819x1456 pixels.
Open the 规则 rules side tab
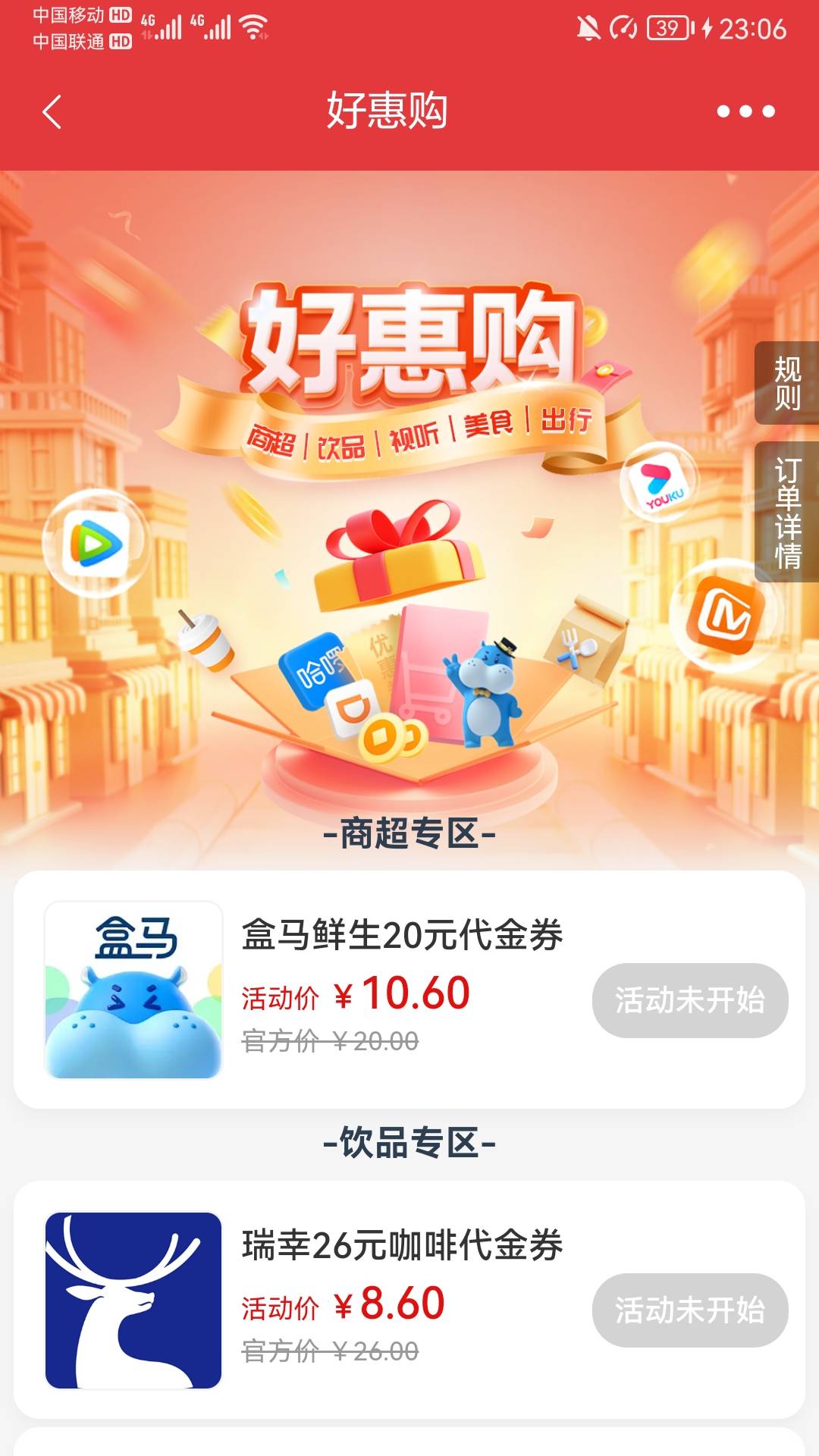tap(787, 383)
